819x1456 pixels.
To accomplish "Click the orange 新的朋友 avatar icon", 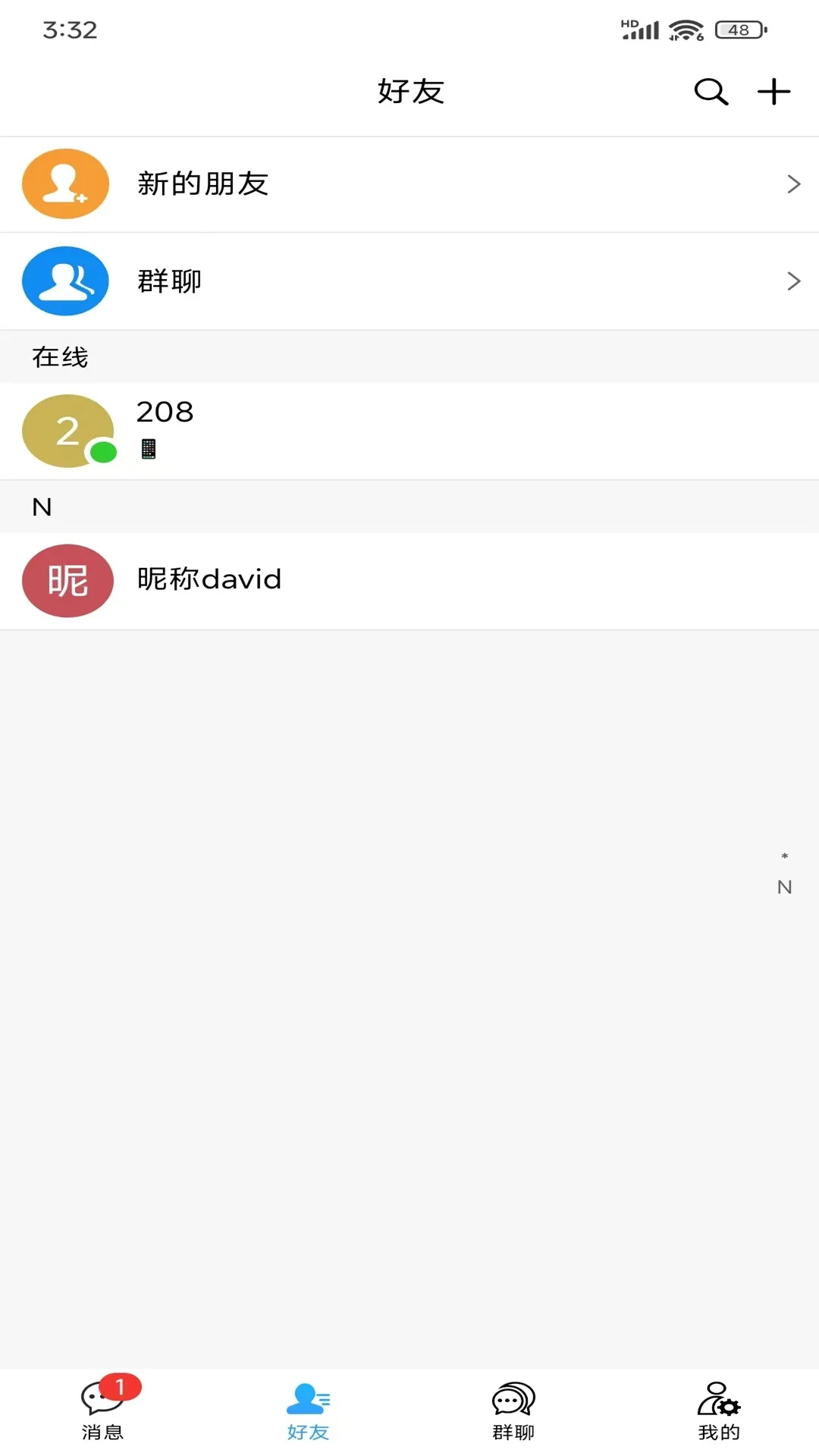I will pos(65,184).
